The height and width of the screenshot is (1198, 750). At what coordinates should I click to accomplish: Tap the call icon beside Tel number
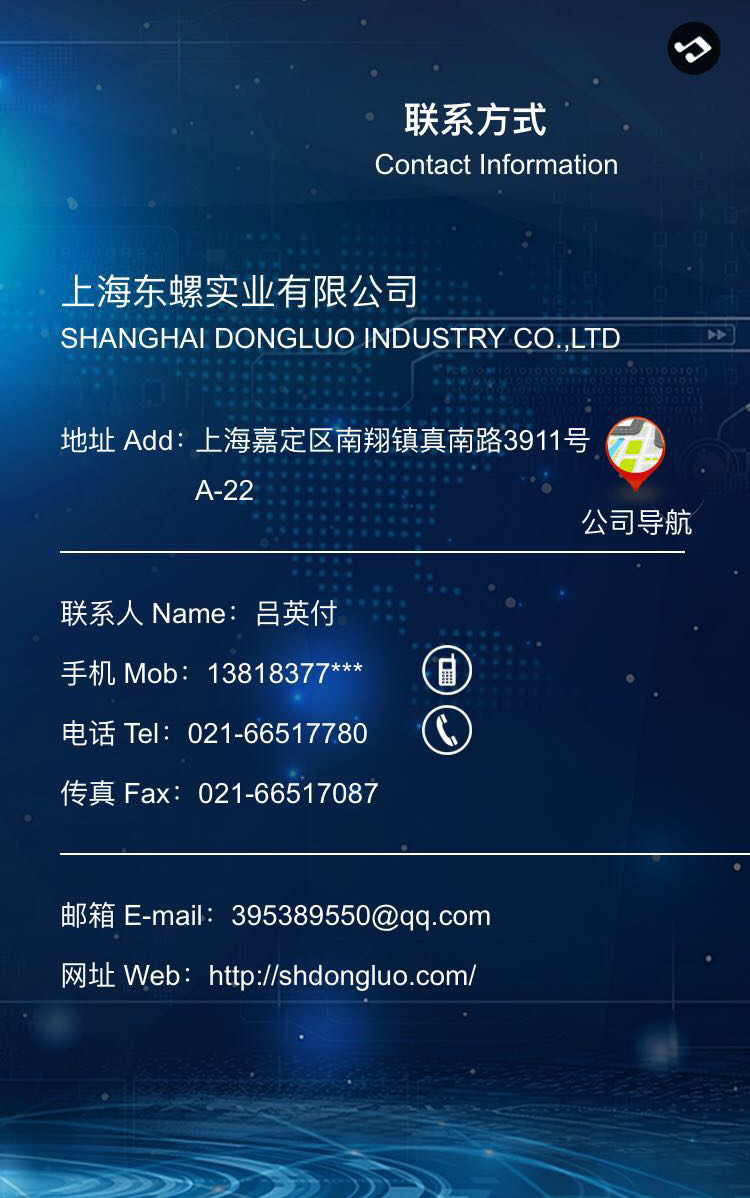coord(447,731)
